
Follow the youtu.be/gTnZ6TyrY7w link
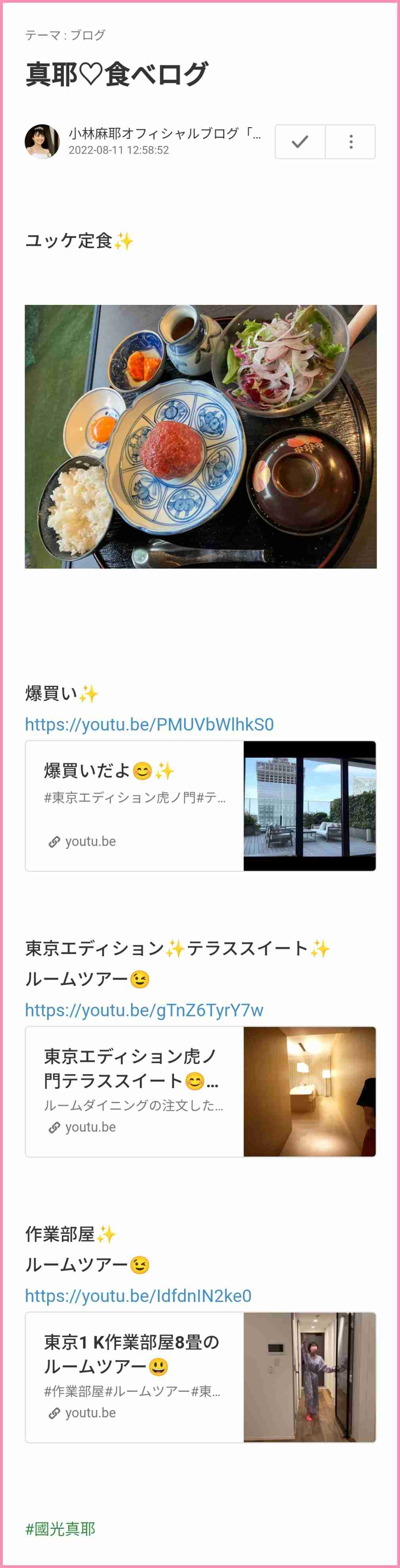144,1010
